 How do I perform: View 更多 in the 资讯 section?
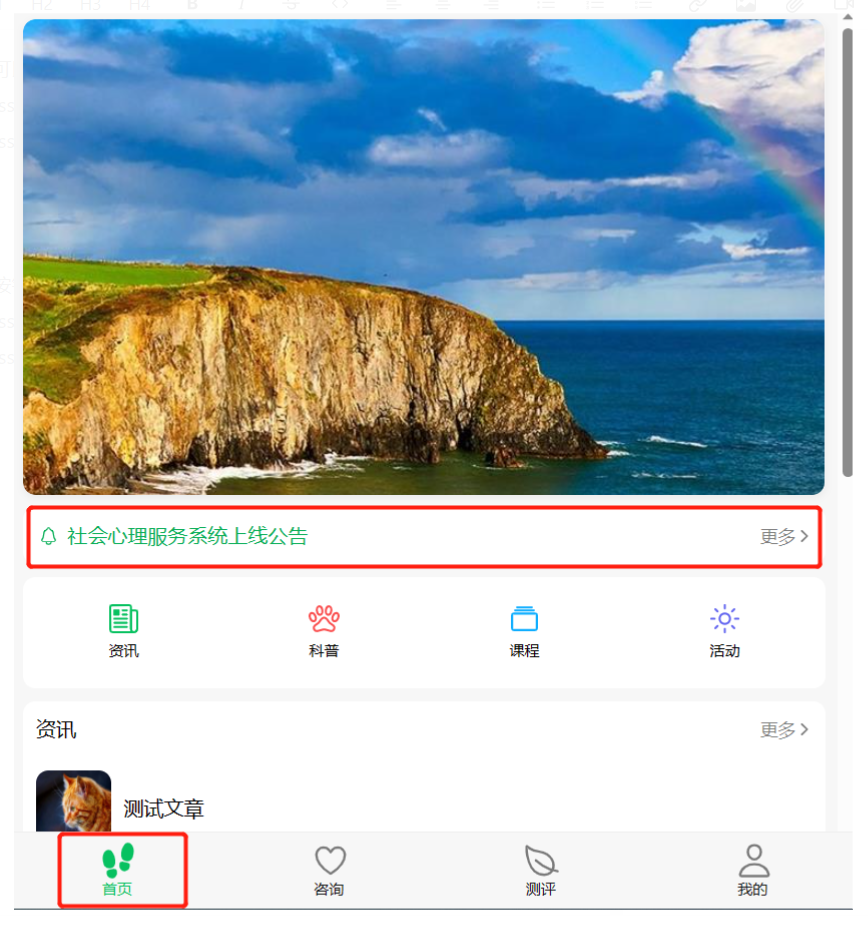784,729
